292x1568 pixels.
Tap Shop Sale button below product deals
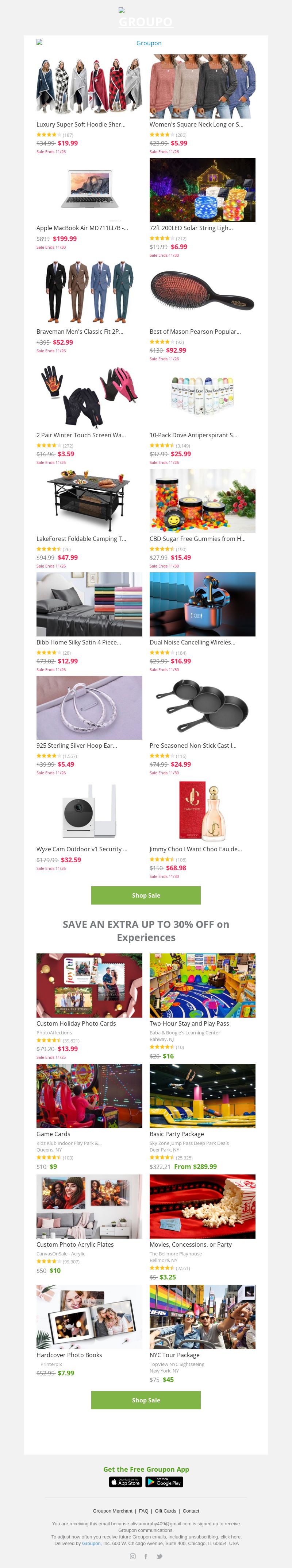[146, 895]
